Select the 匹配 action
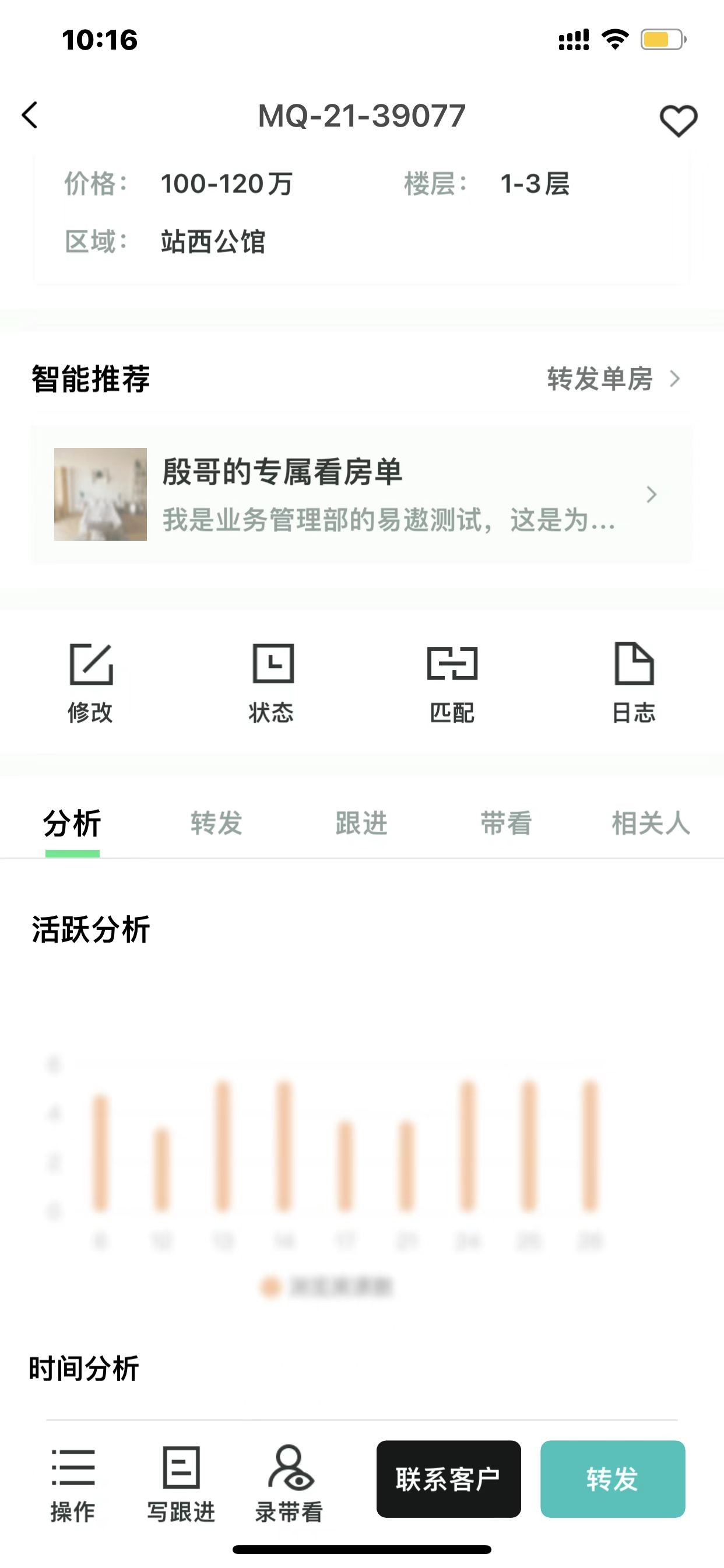The height and width of the screenshot is (1568, 724). pyautogui.click(x=452, y=682)
